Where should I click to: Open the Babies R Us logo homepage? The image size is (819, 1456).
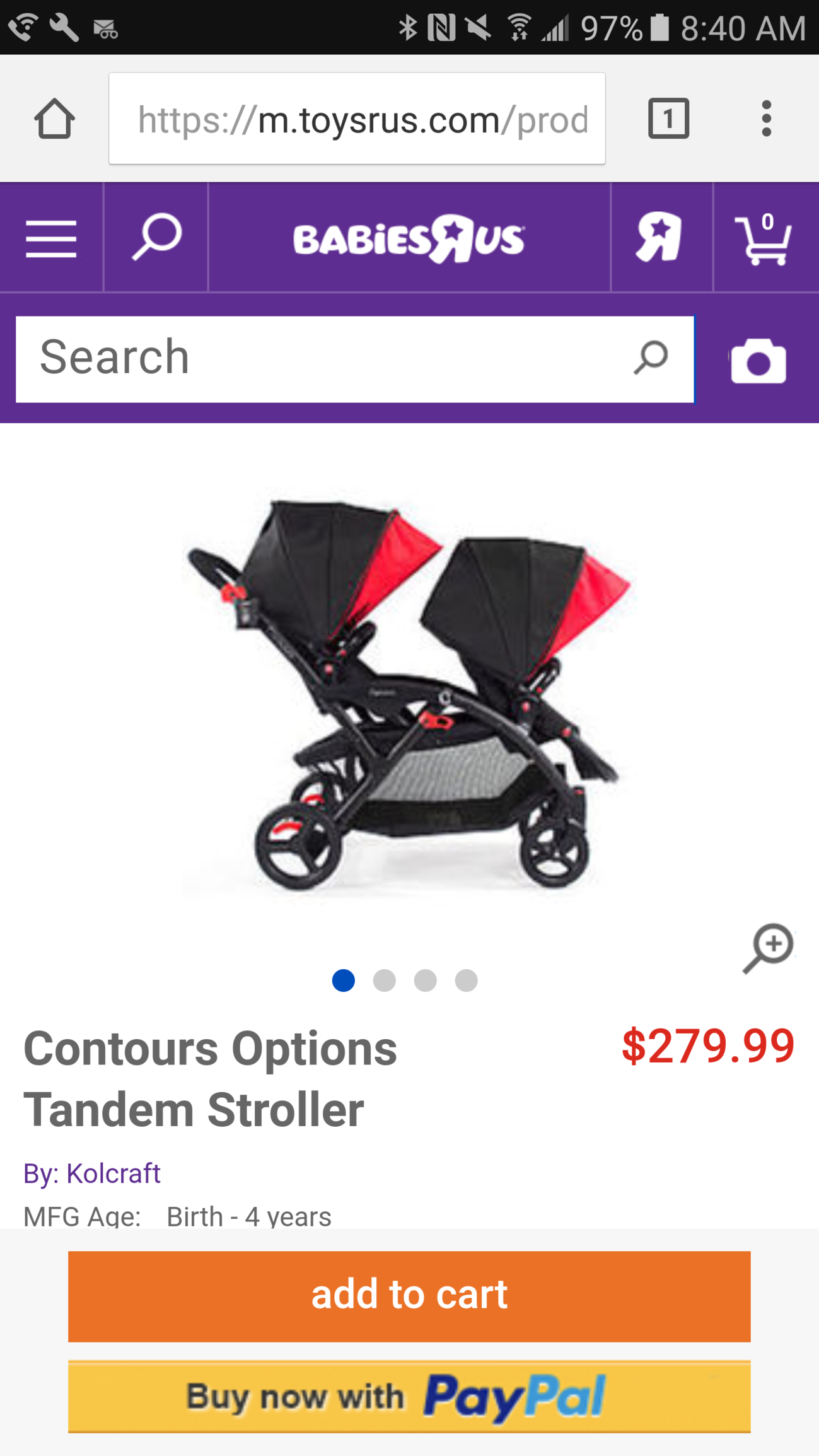(x=409, y=238)
